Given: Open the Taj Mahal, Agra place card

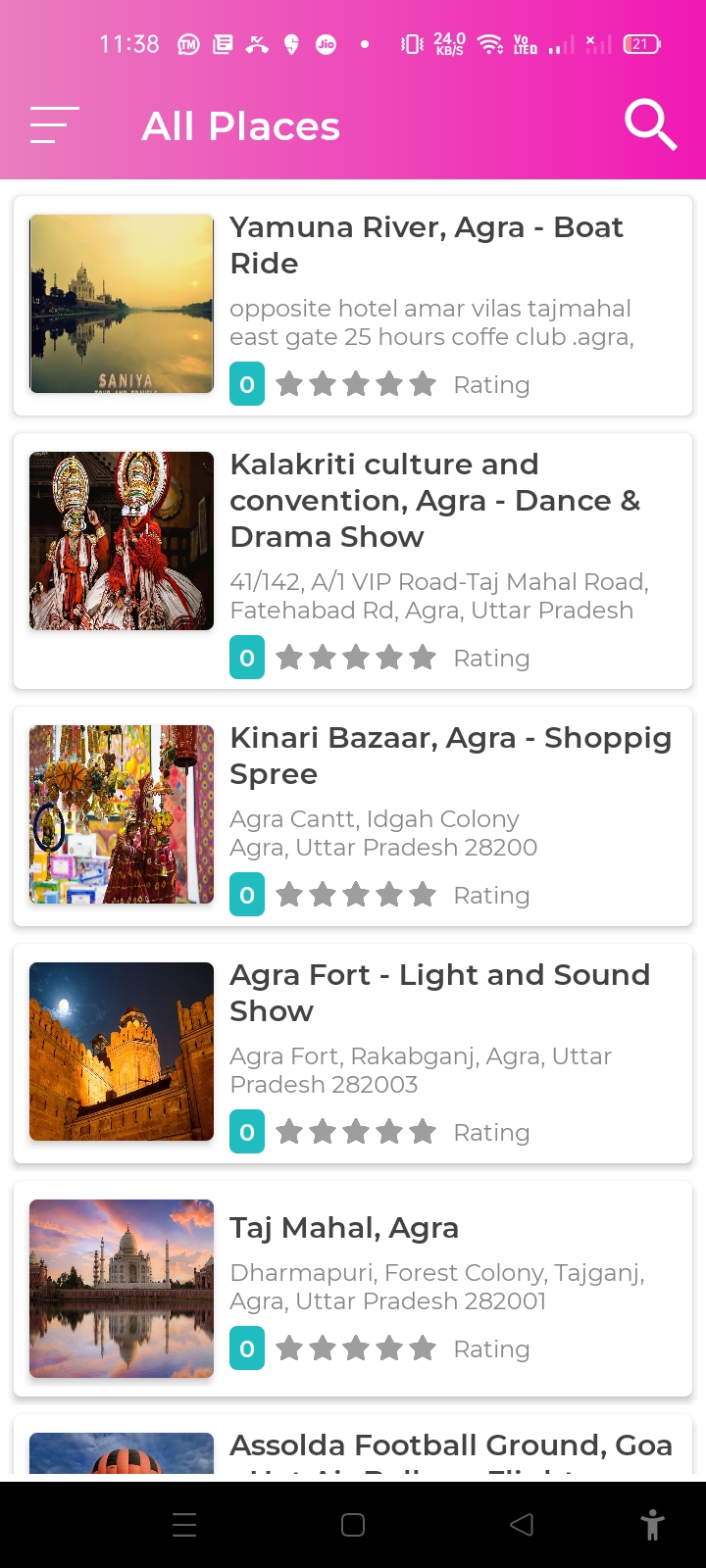Looking at the screenshot, I should (353, 1289).
